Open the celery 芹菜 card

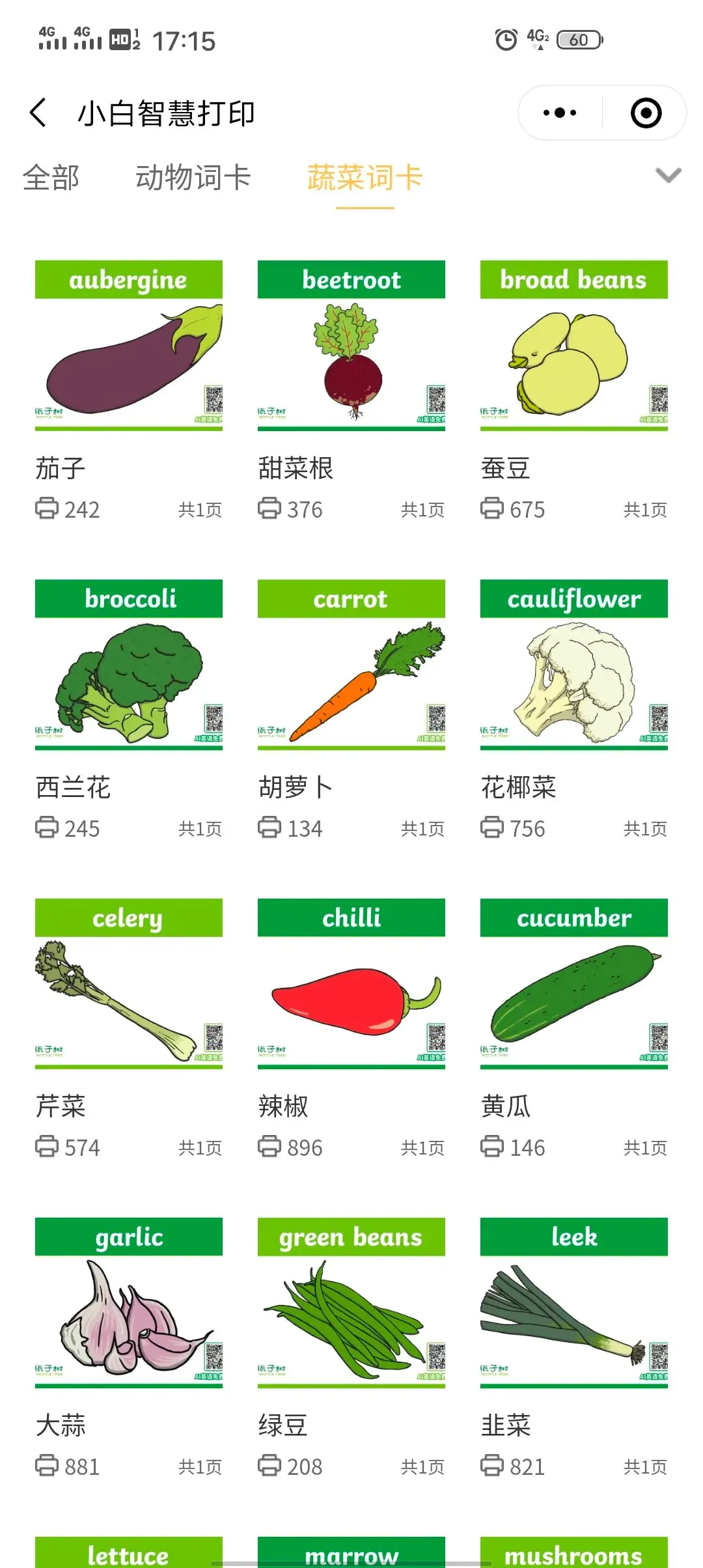tap(129, 984)
